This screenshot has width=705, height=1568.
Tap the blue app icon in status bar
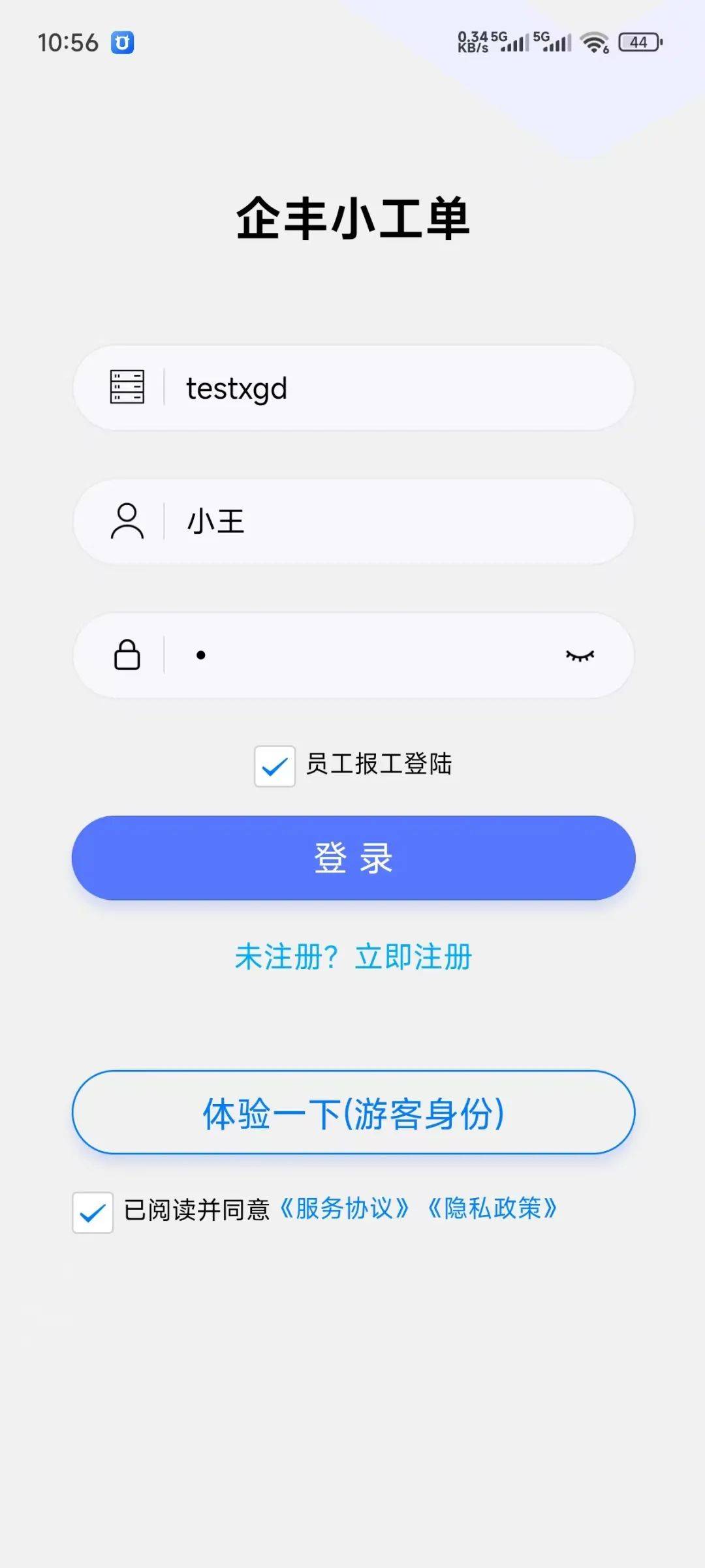coord(123,42)
